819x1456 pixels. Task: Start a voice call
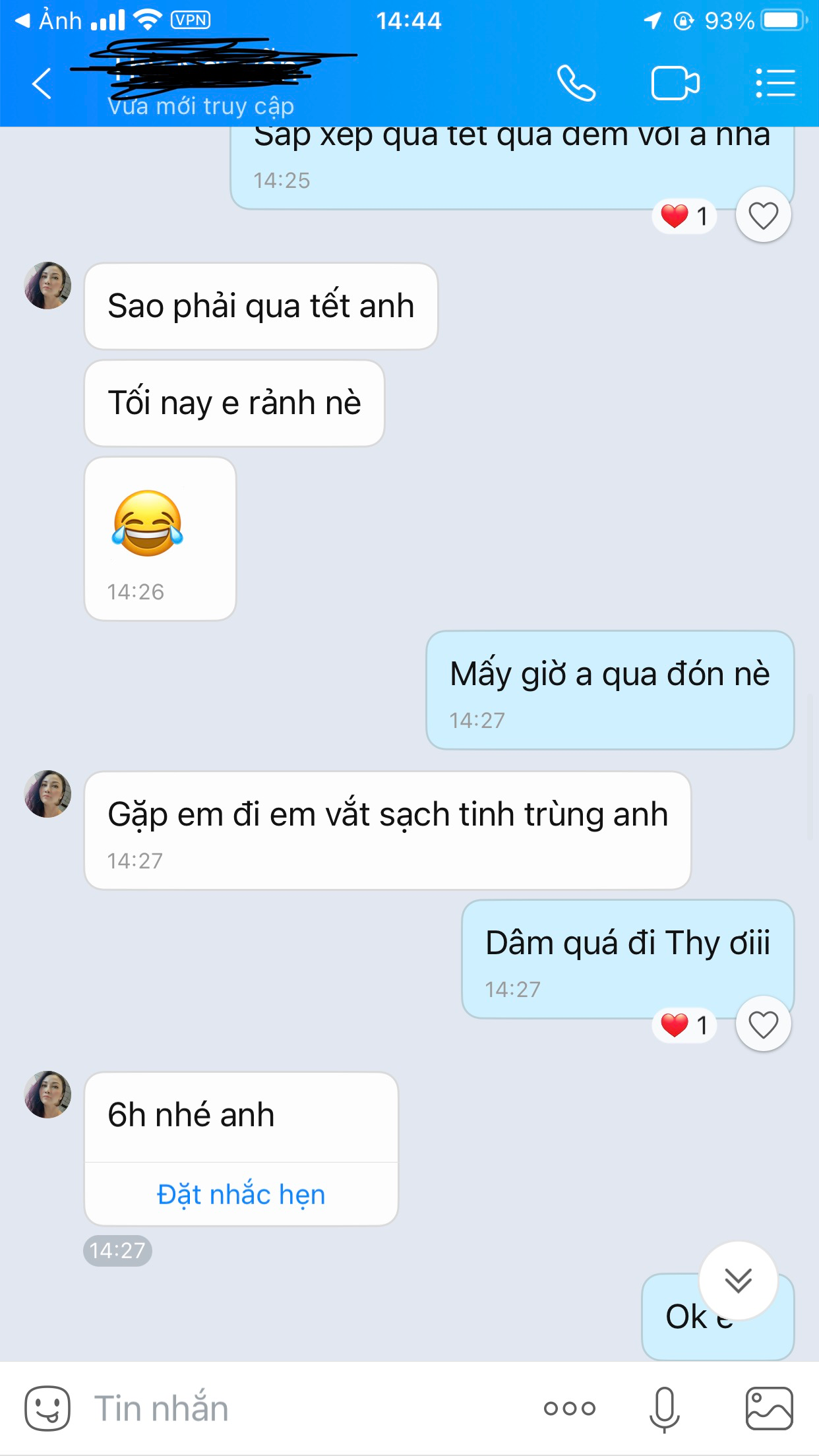(x=576, y=84)
